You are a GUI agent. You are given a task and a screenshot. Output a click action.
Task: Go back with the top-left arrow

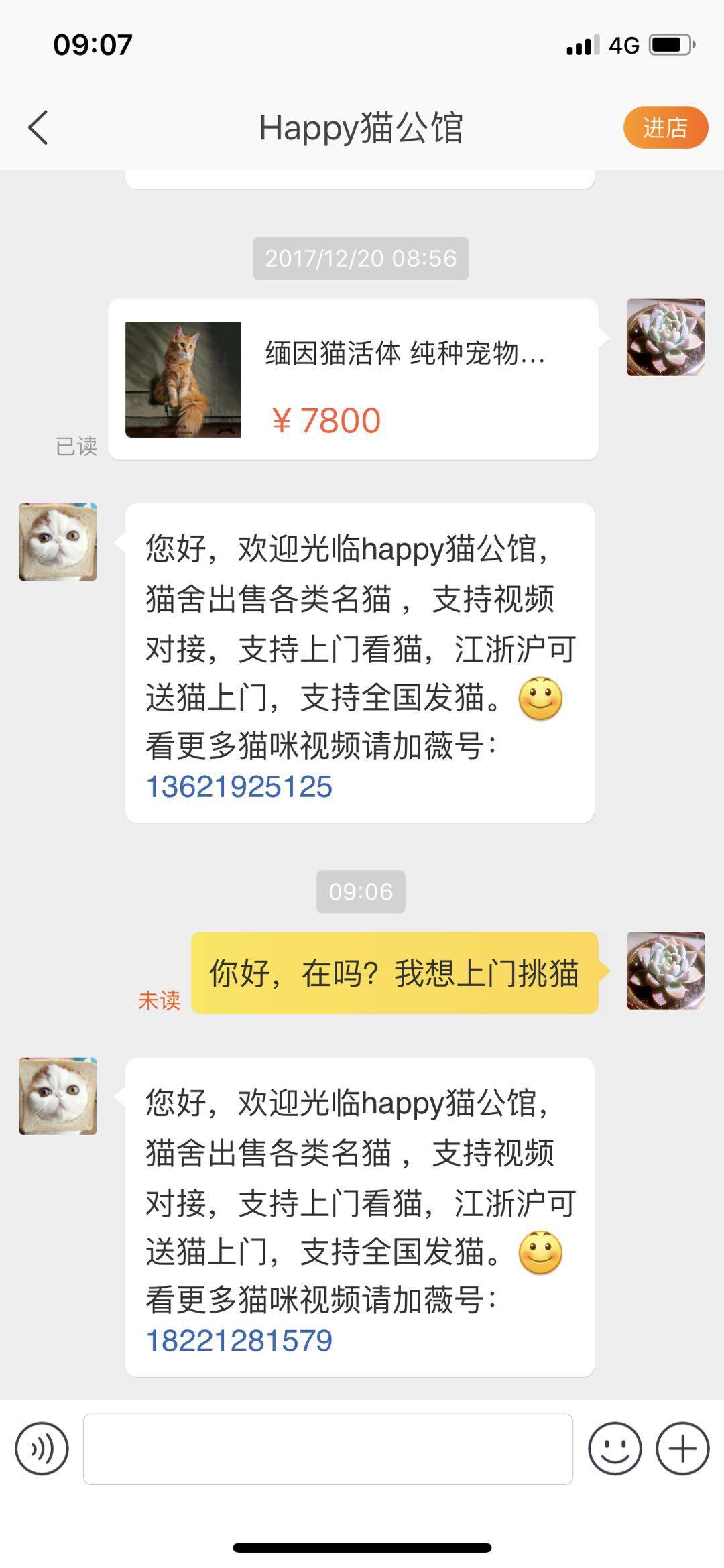point(38,127)
